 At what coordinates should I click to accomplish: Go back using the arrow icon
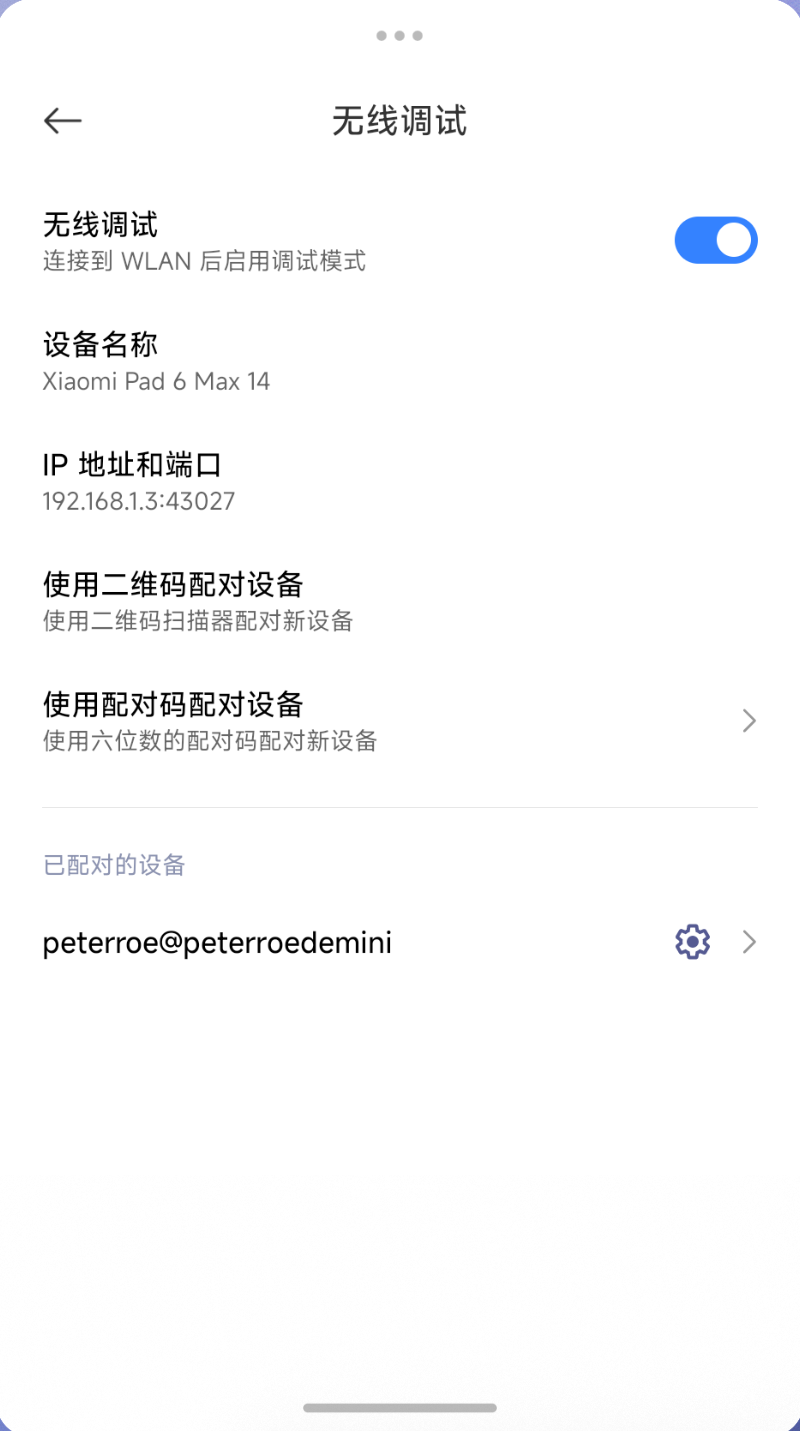62,121
